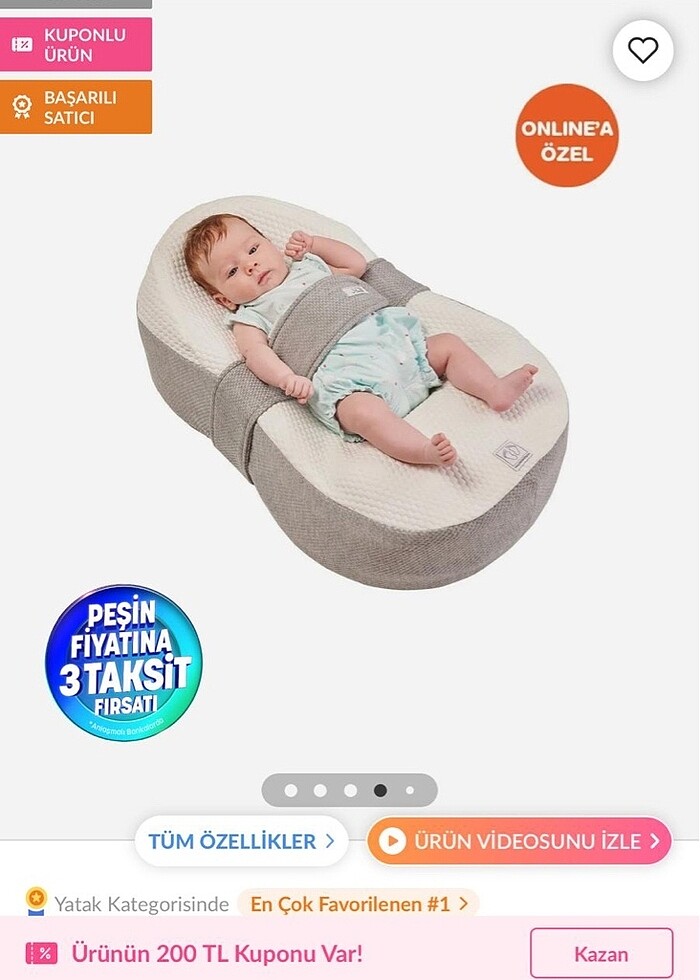Tap Kazan to claim the 200 TL coupon
This screenshot has width=700, height=980.
[601, 953]
